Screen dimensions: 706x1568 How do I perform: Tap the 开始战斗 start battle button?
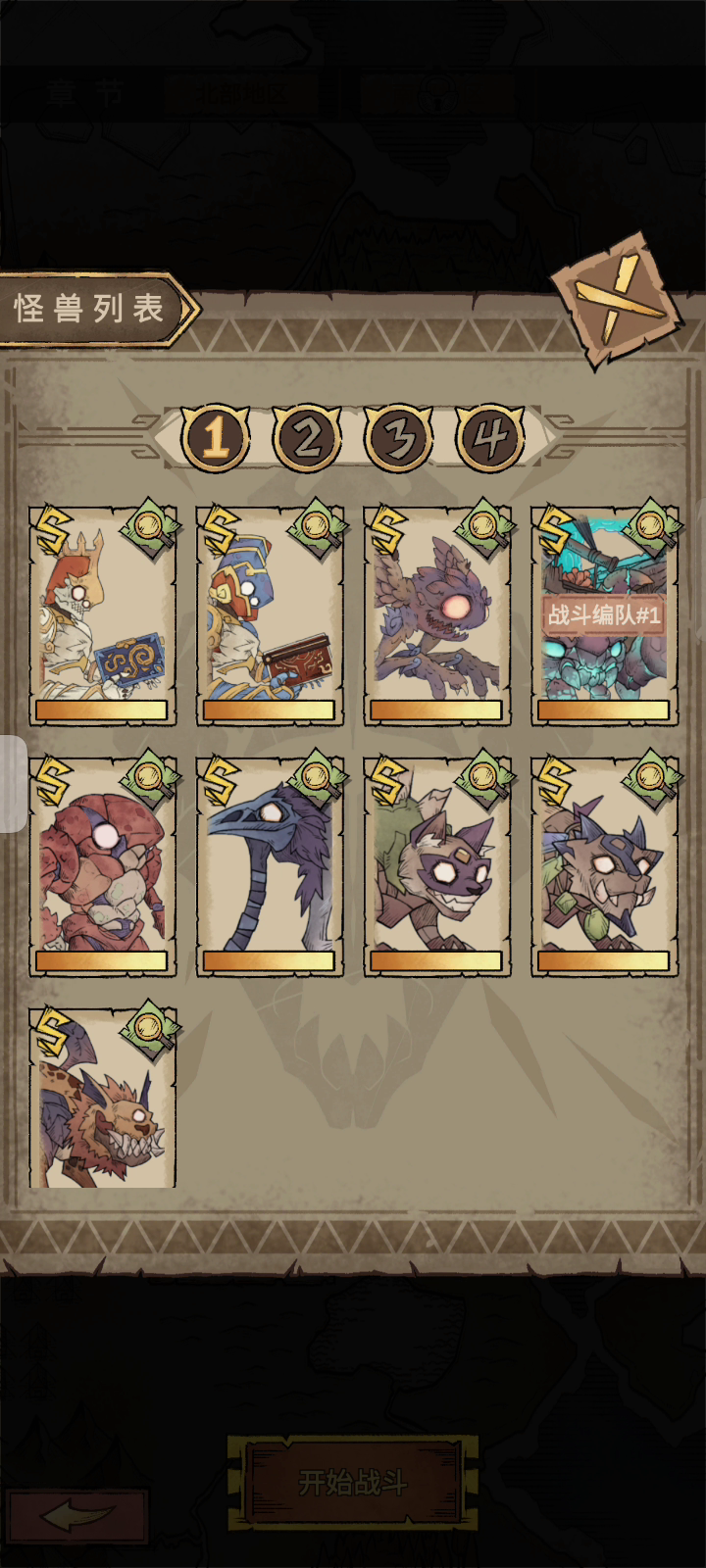tap(353, 1483)
